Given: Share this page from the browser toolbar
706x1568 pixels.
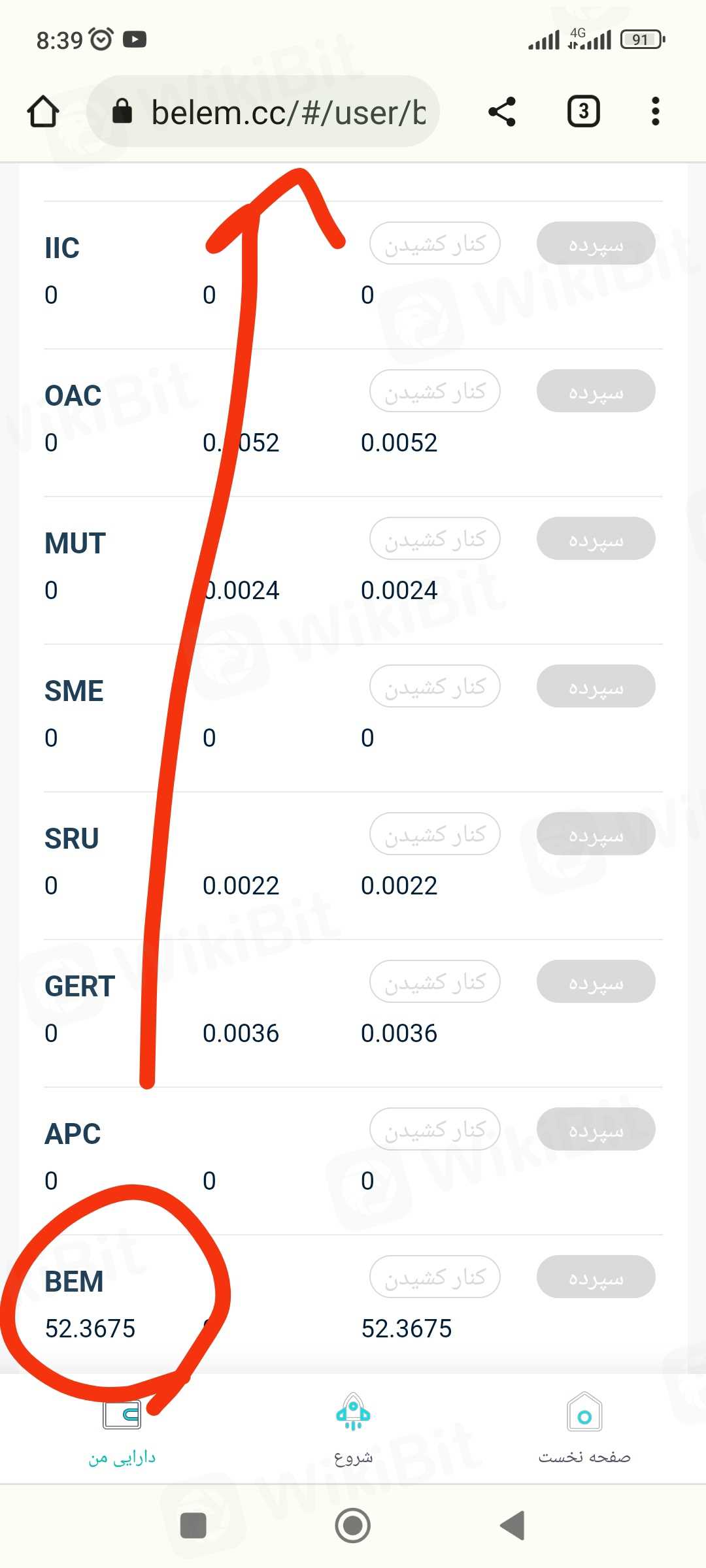Looking at the screenshot, I should 502,112.
